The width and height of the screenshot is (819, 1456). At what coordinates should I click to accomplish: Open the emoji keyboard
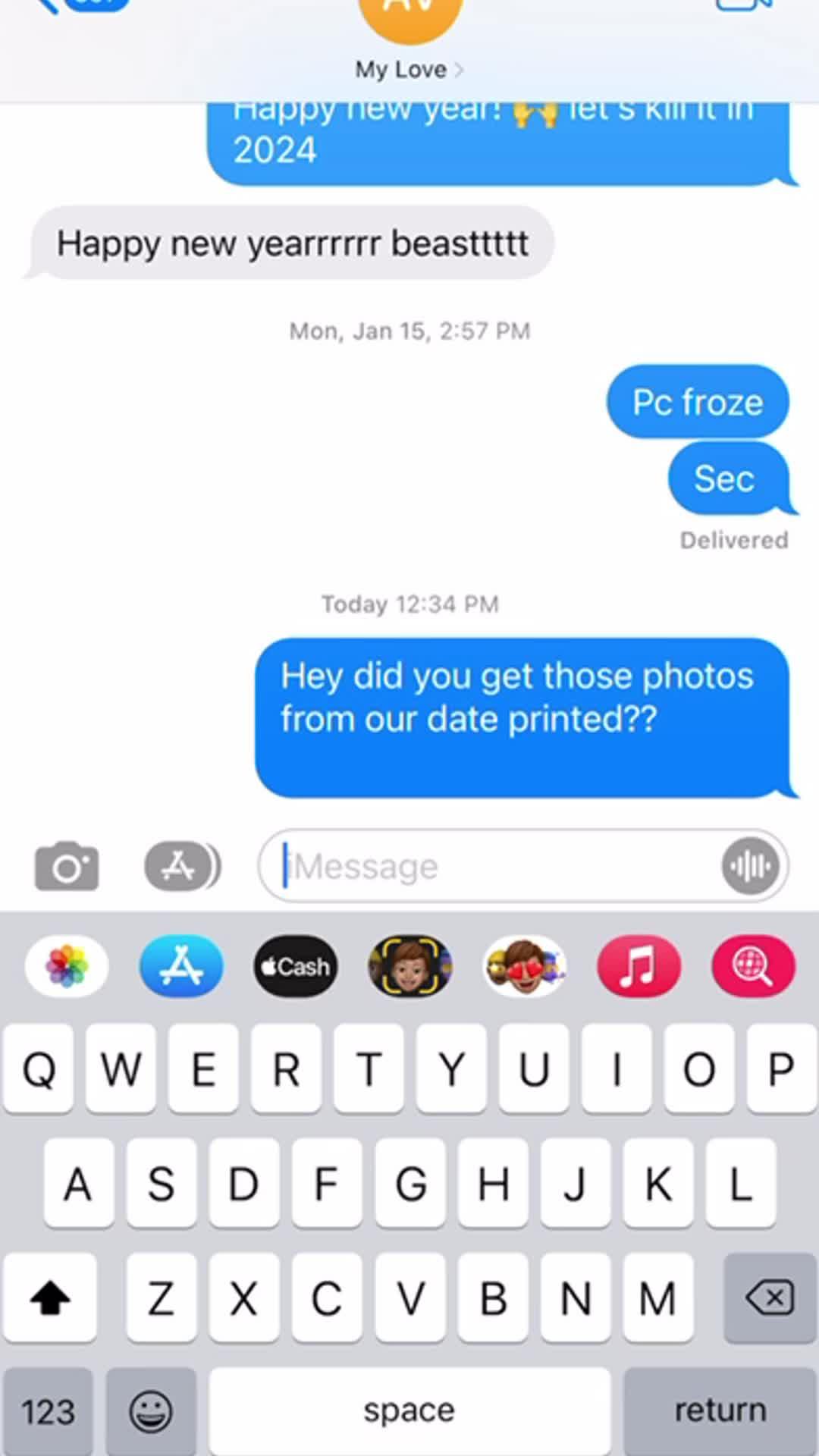(151, 1412)
